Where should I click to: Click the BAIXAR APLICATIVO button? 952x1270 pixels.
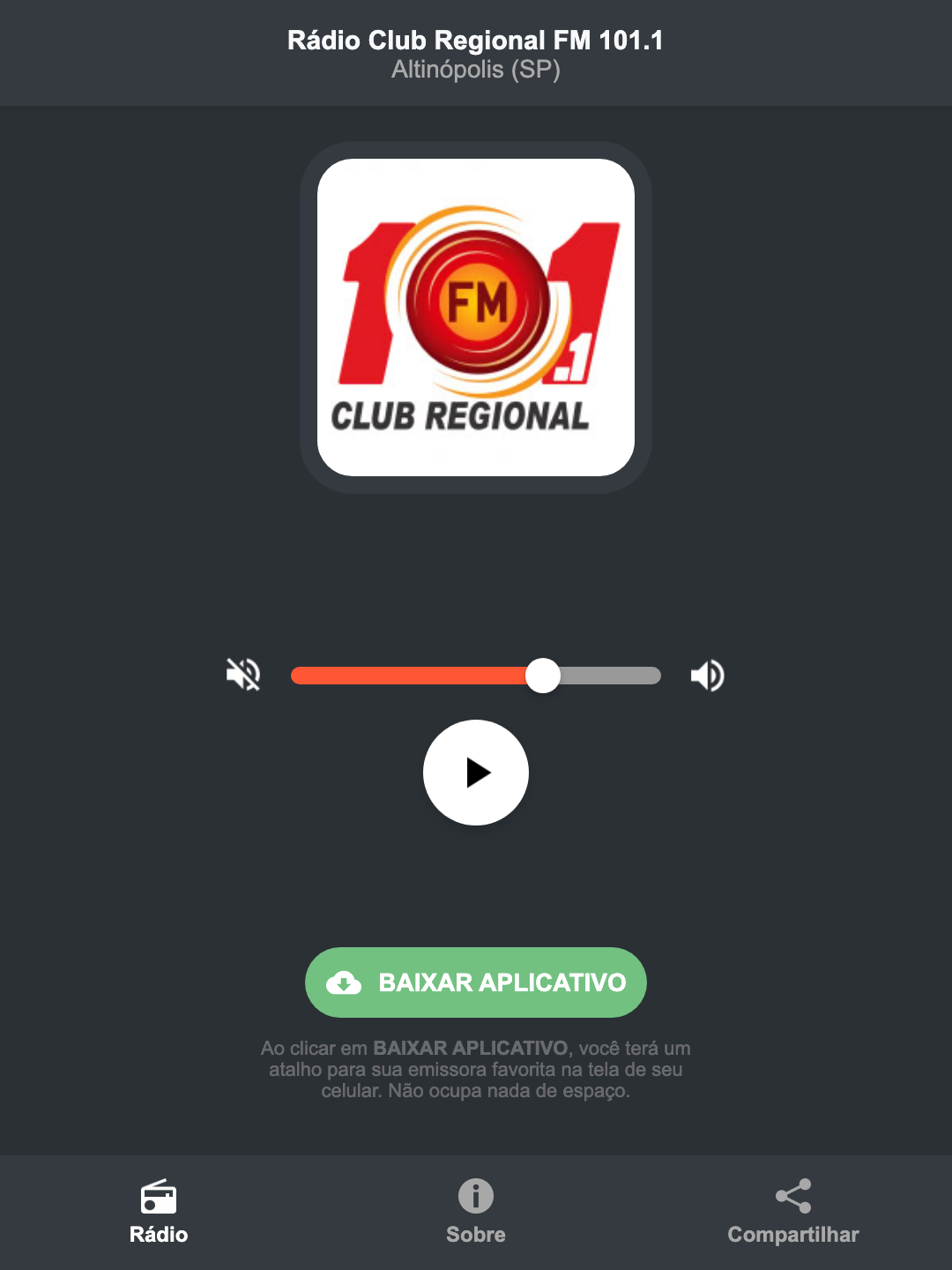click(x=475, y=982)
